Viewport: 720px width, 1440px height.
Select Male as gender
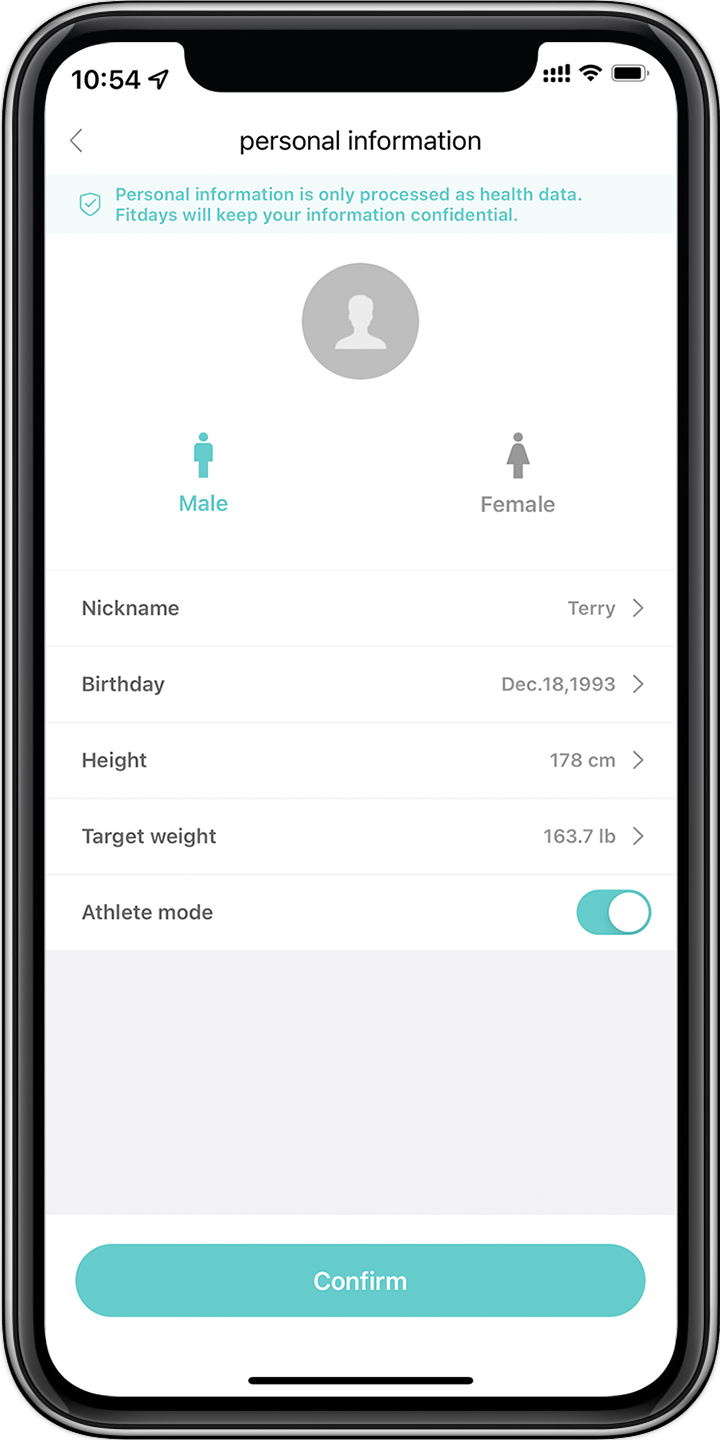click(203, 474)
